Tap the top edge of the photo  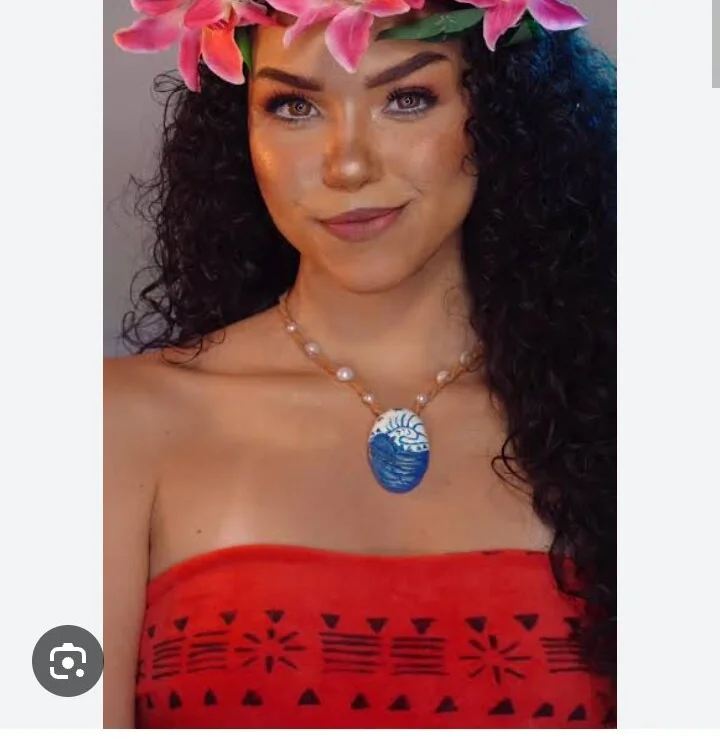(360, 5)
